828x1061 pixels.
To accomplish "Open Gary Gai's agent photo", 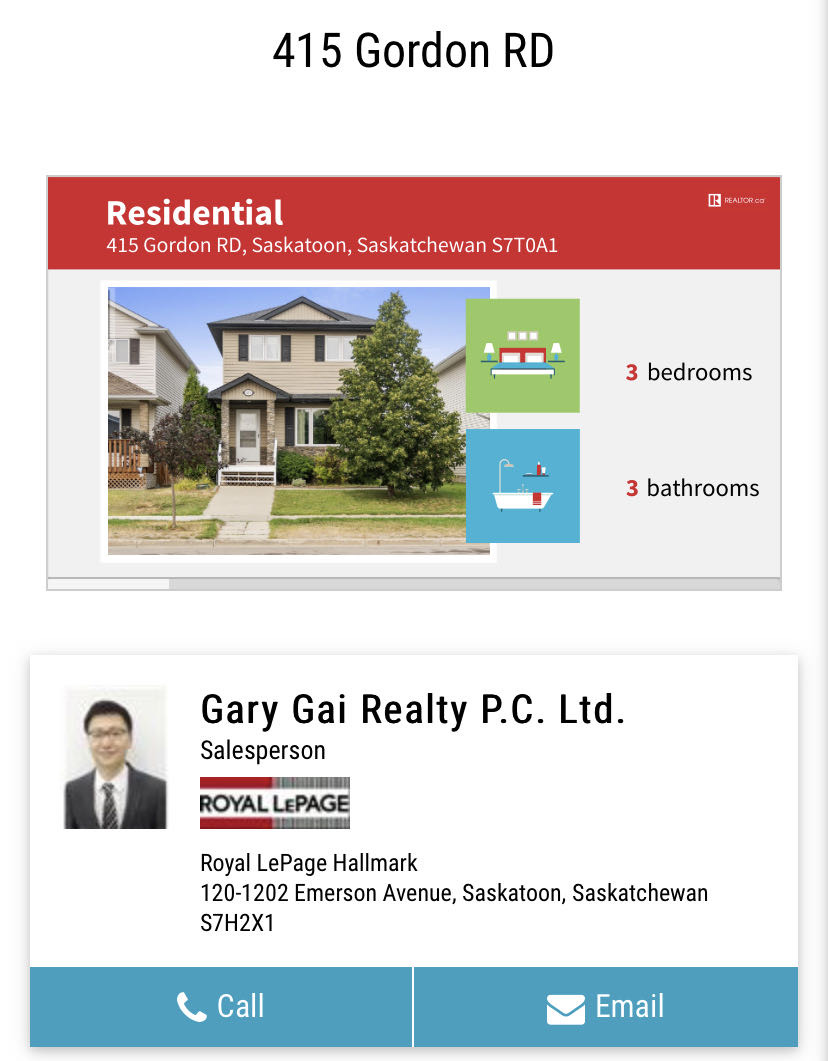I will (115, 759).
